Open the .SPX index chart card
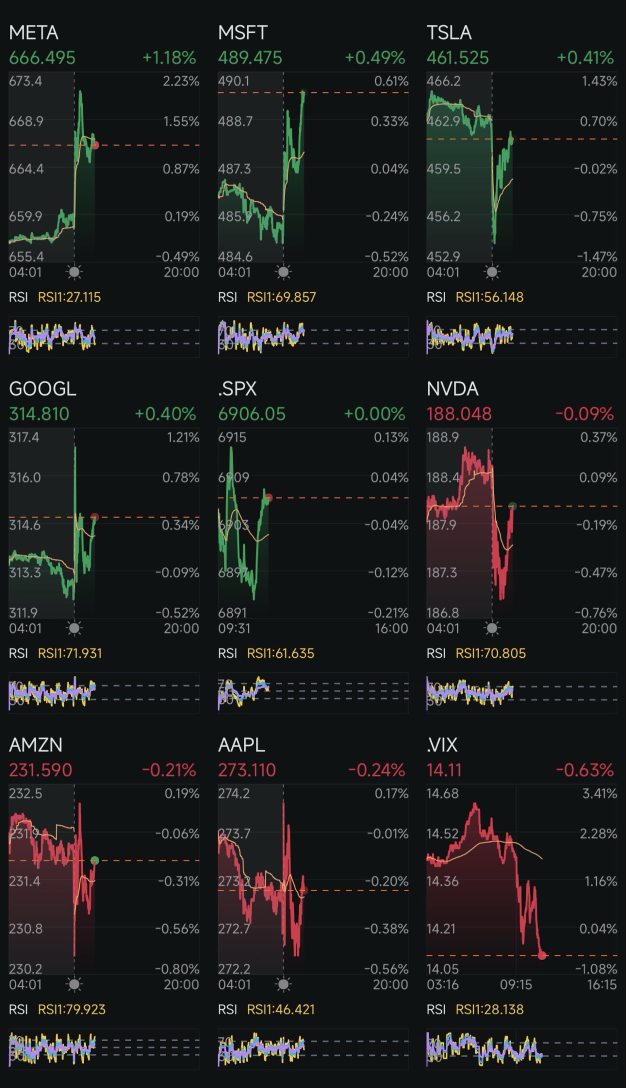This screenshot has width=626, height=1088. [x=313, y=545]
